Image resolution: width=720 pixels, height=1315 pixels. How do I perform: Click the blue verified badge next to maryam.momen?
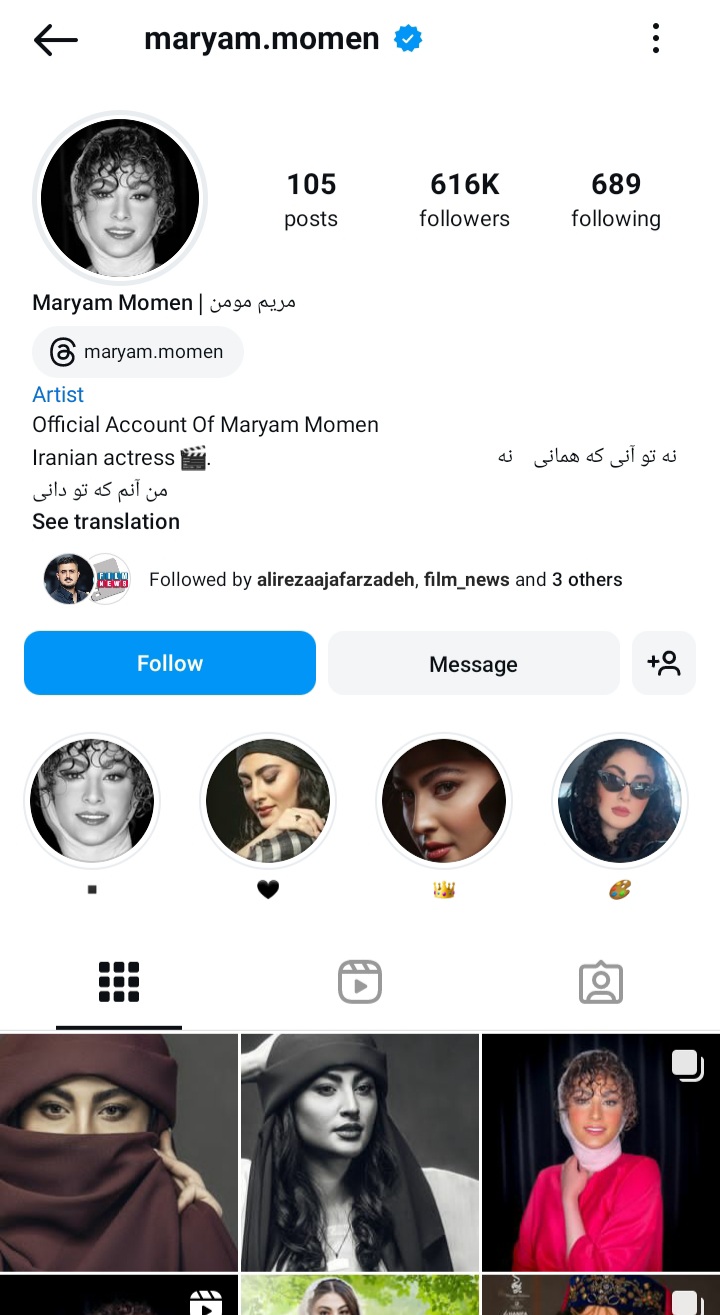(x=408, y=38)
